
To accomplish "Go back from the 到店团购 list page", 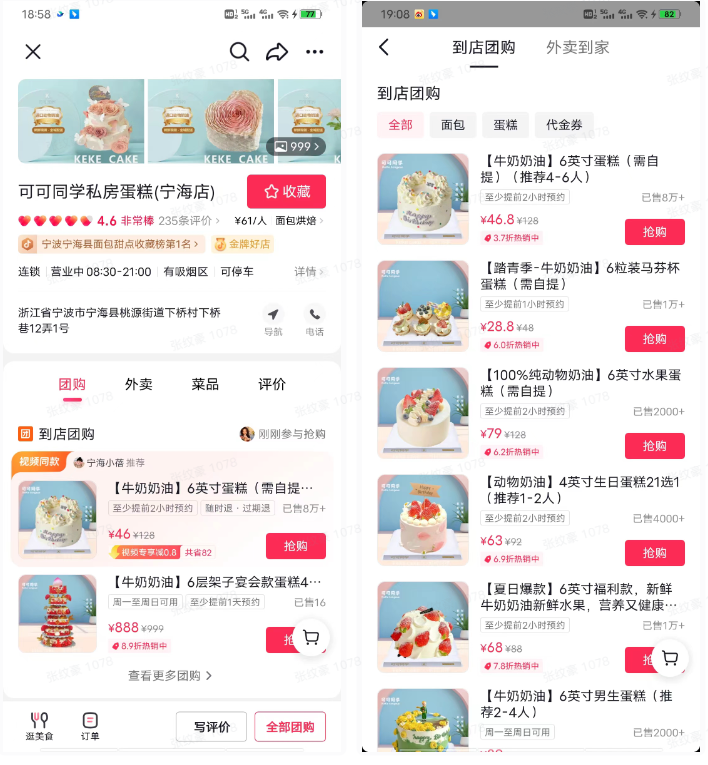I will [384, 48].
